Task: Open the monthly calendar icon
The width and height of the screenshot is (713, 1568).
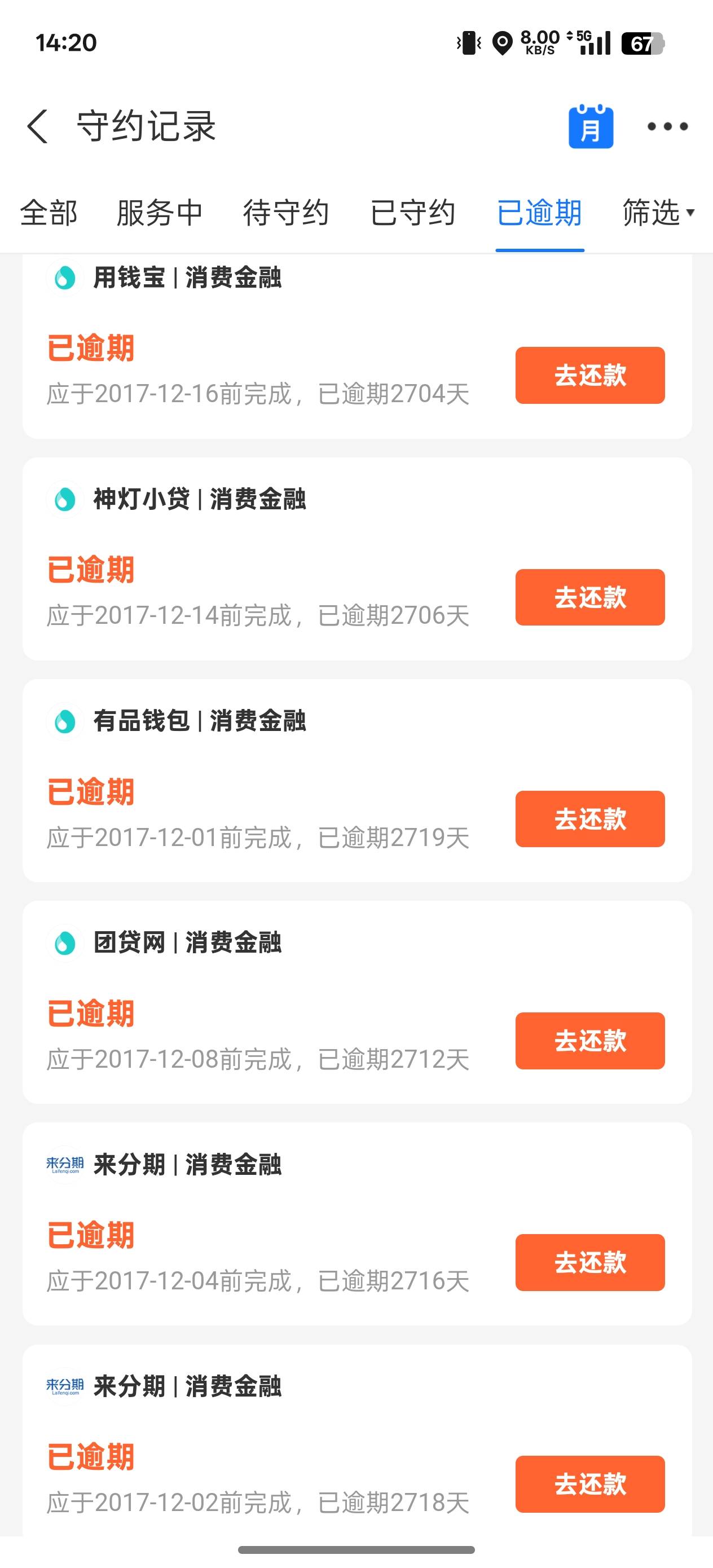Action: (x=591, y=126)
